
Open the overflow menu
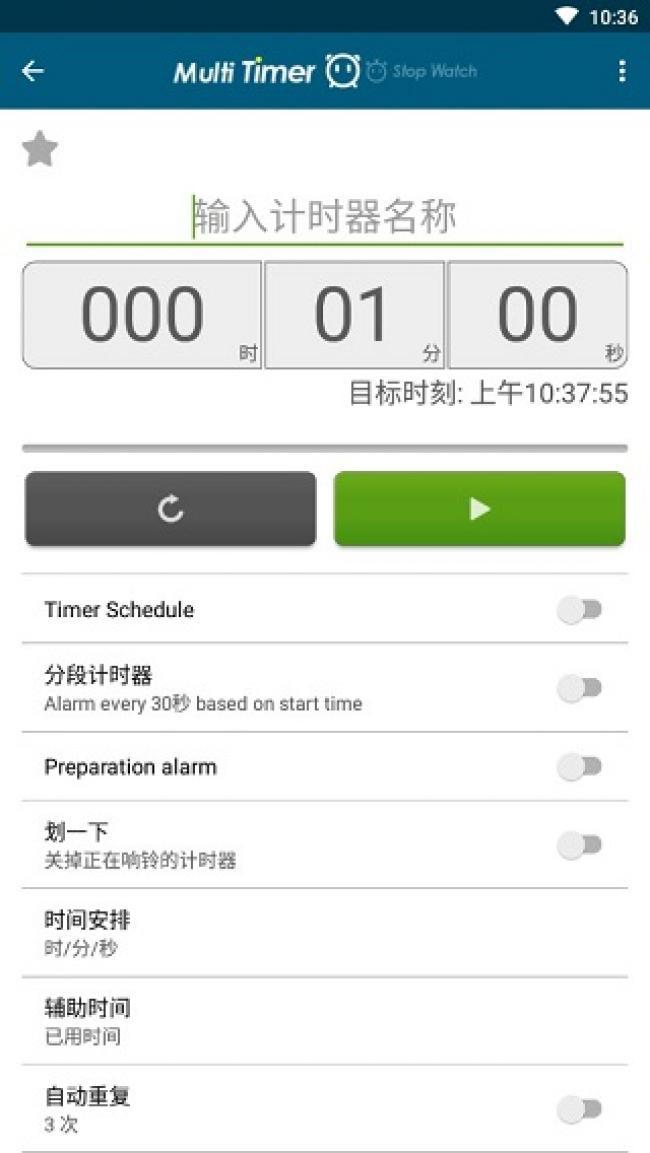(622, 71)
